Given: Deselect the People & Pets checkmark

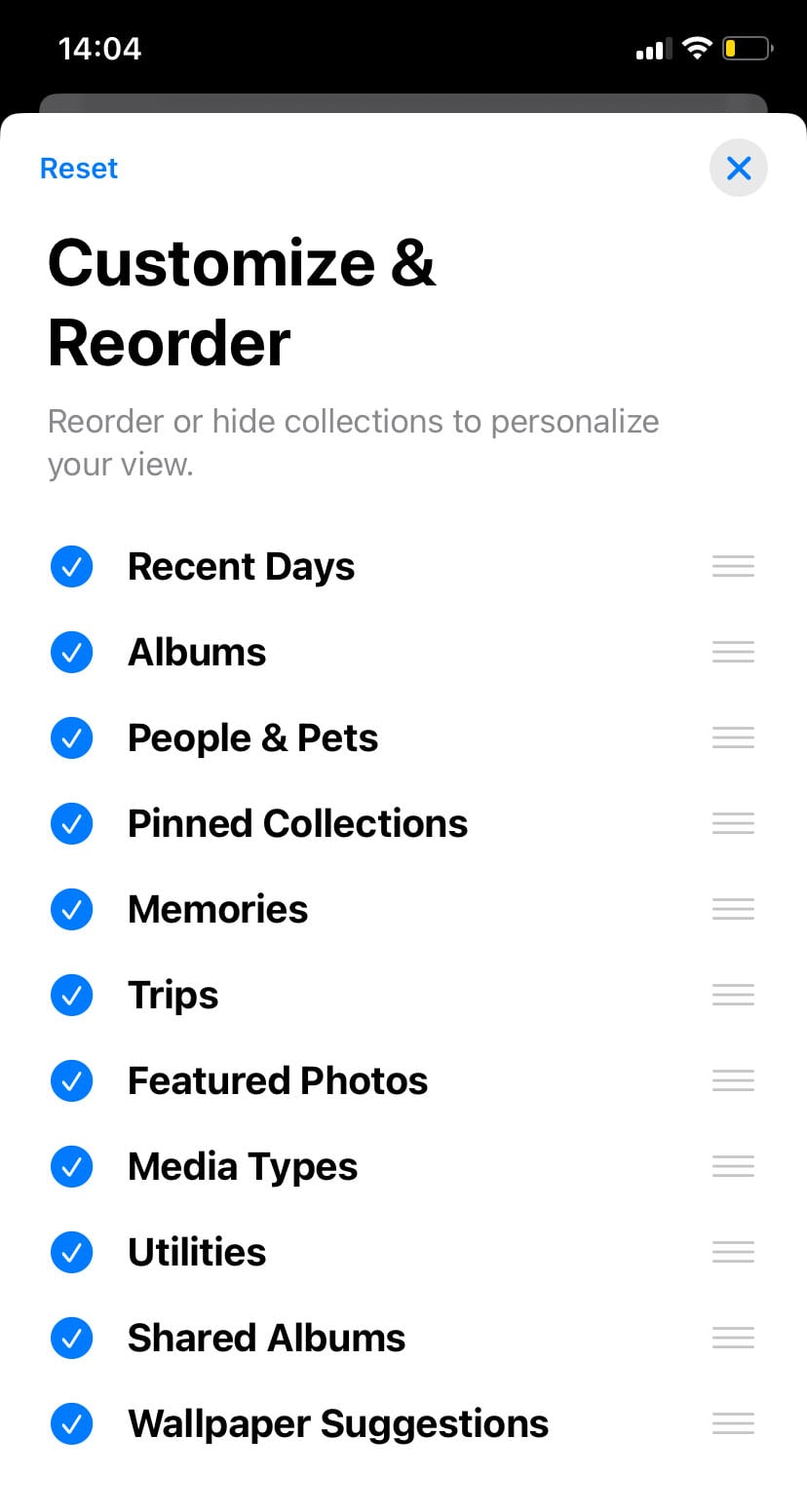Looking at the screenshot, I should (x=71, y=737).
